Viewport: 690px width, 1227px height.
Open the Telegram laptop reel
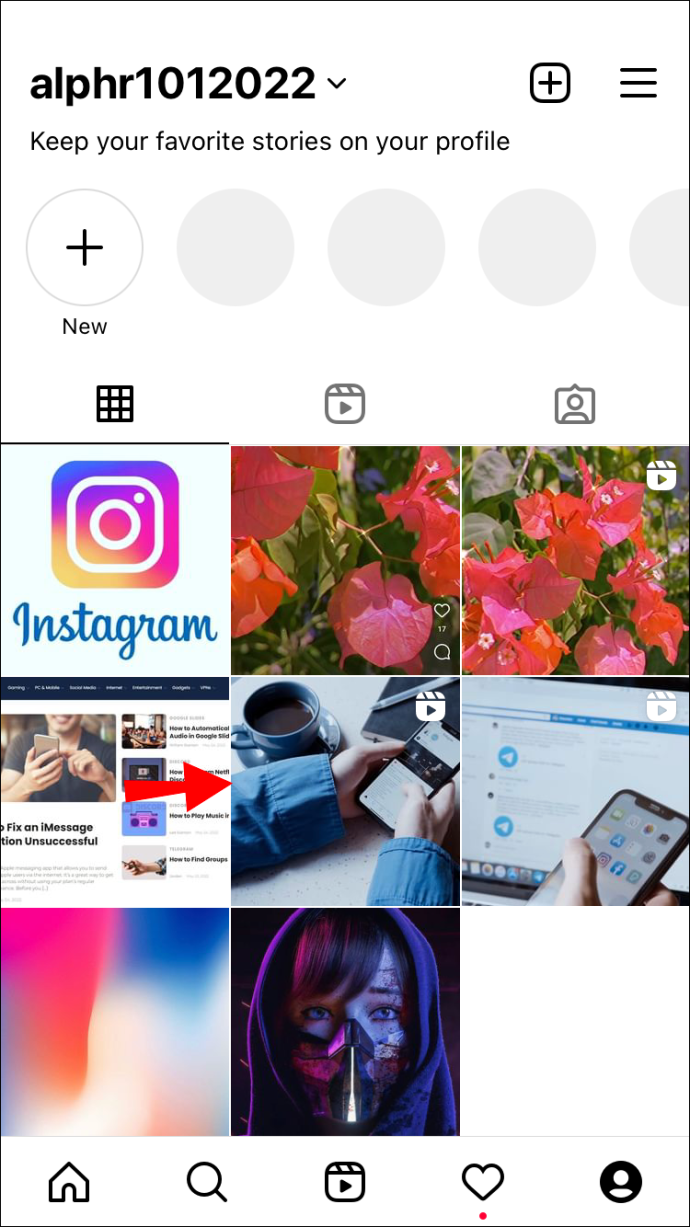coord(576,792)
